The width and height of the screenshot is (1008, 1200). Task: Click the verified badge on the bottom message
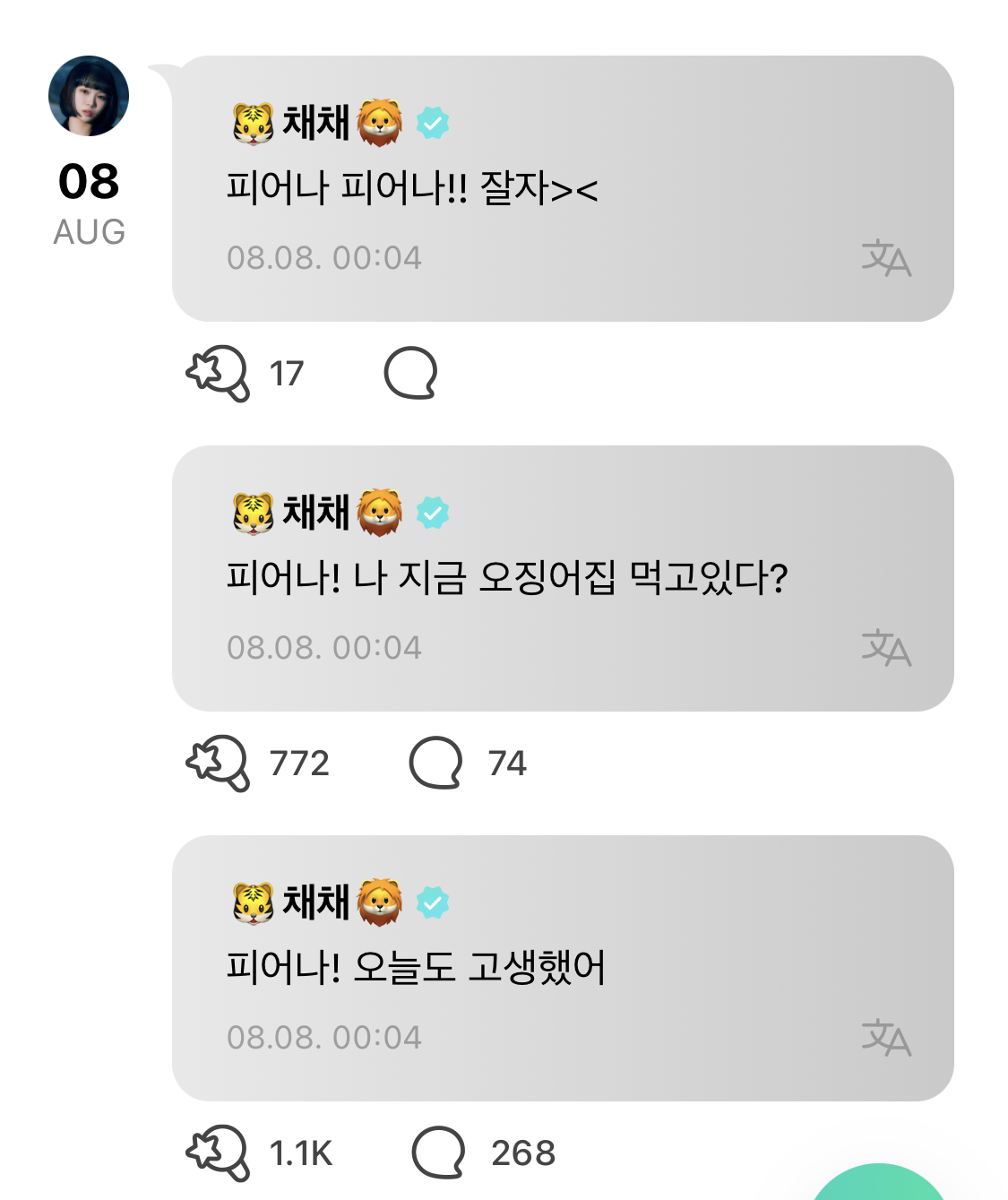pyautogui.click(x=434, y=905)
